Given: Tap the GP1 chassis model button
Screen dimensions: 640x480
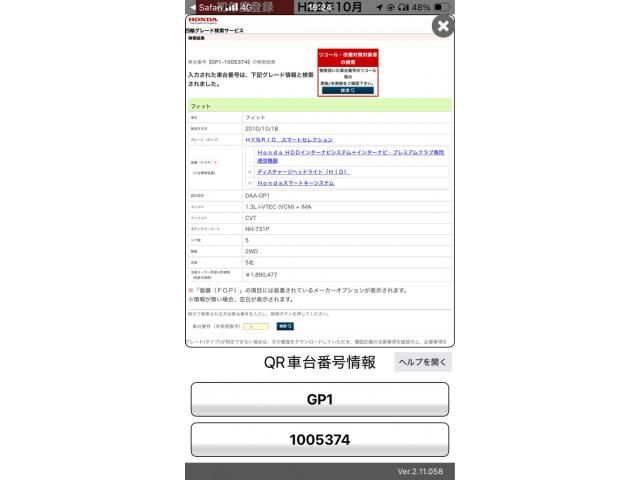Looking at the screenshot, I should pos(319,399).
